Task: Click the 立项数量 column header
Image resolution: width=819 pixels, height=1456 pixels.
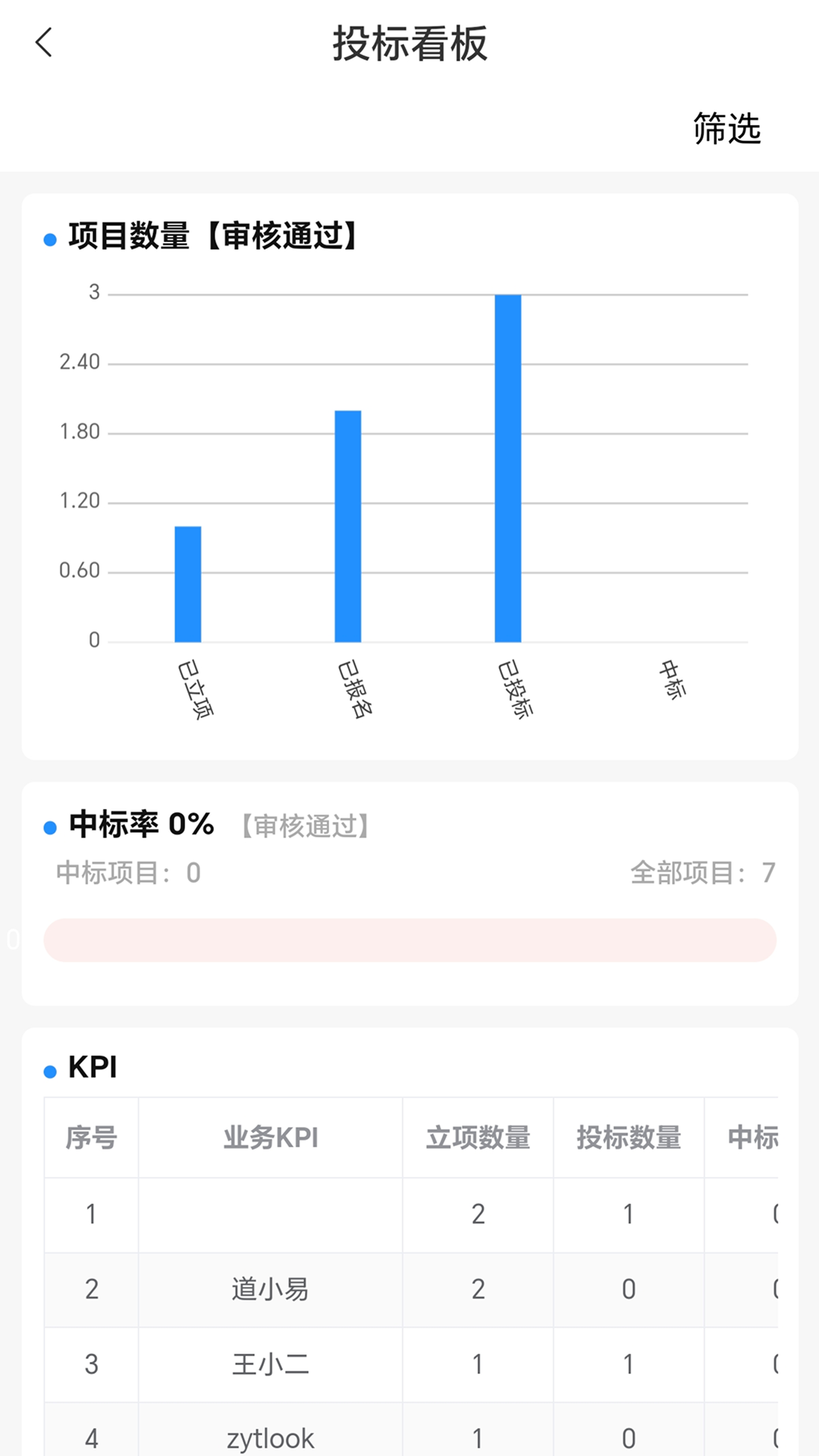Action: pos(478,1137)
